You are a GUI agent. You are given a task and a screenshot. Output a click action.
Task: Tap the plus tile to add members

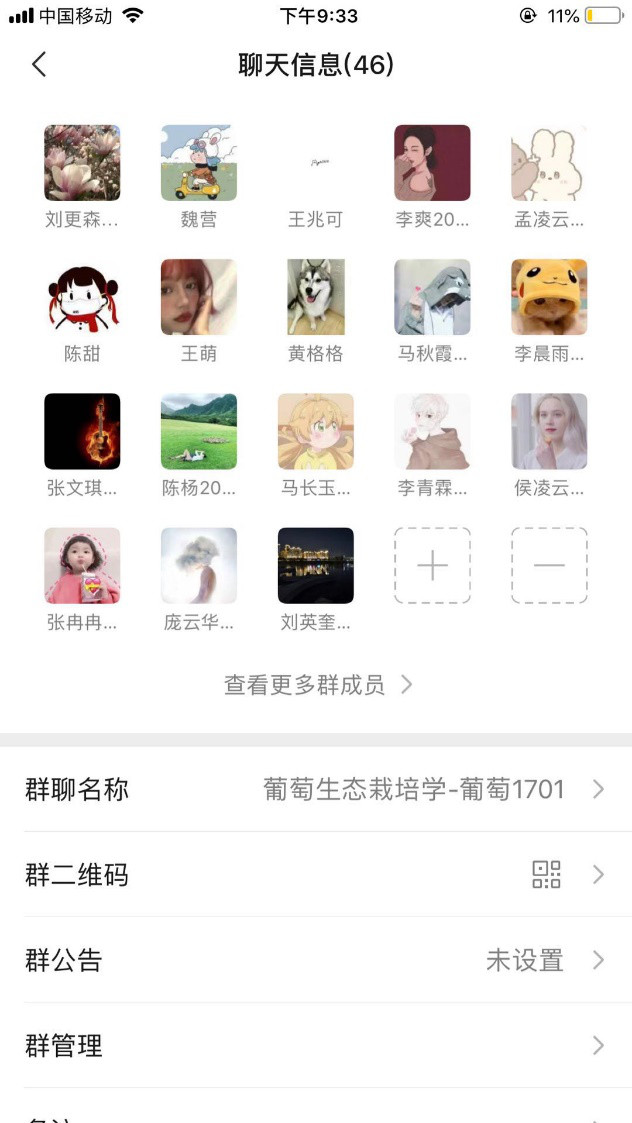click(x=432, y=566)
